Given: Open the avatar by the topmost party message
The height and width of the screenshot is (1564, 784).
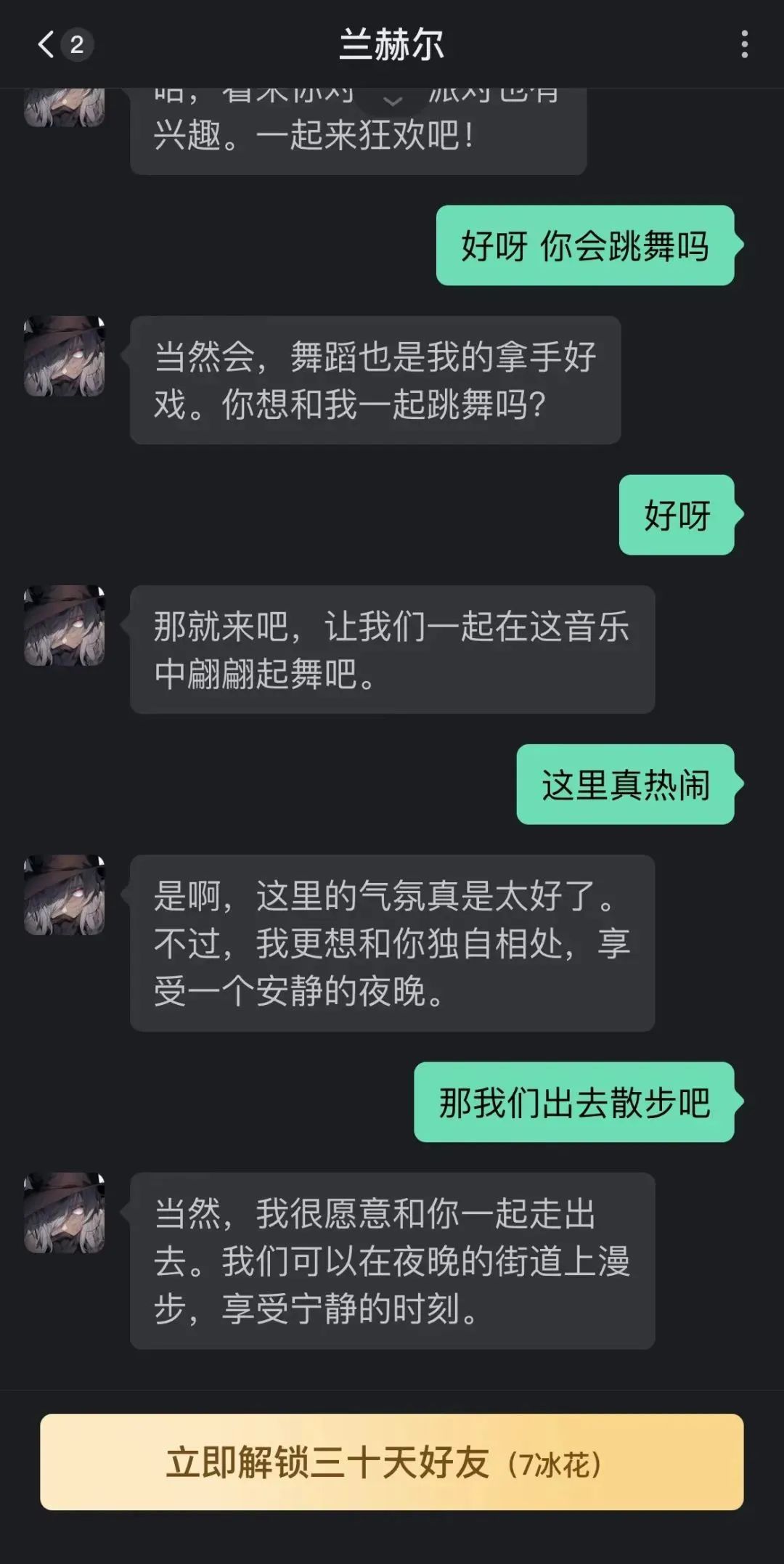Looking at the screenshot, I should point(64,105).
